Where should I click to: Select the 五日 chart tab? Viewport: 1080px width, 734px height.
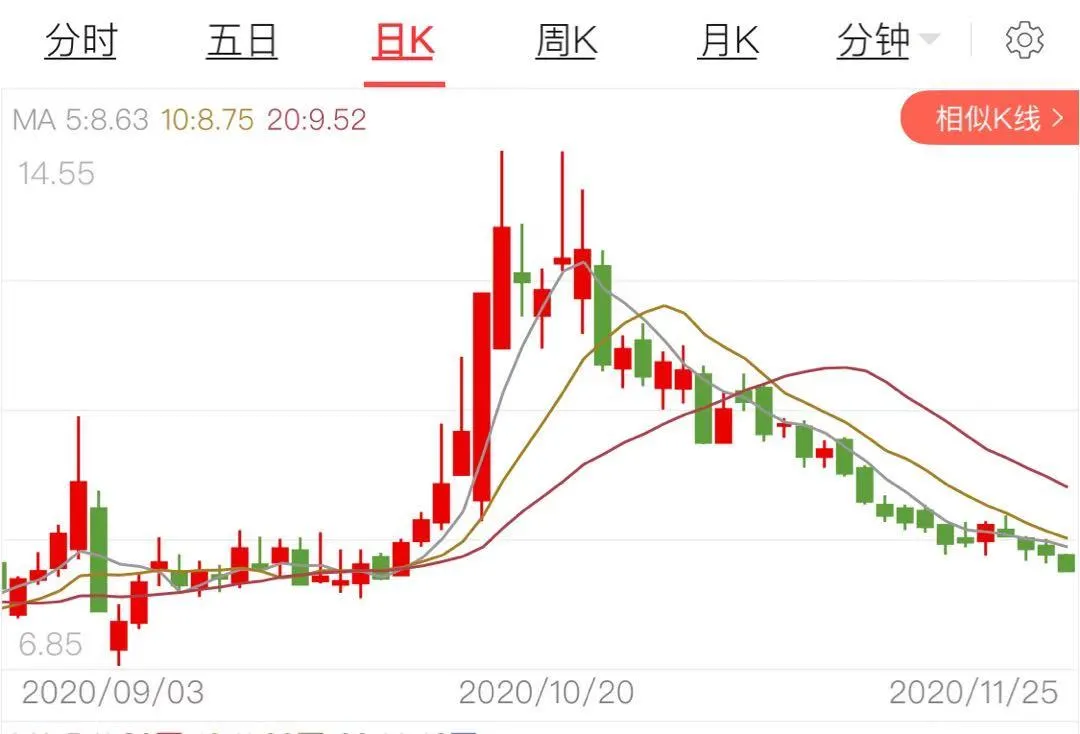pos(242,41)
